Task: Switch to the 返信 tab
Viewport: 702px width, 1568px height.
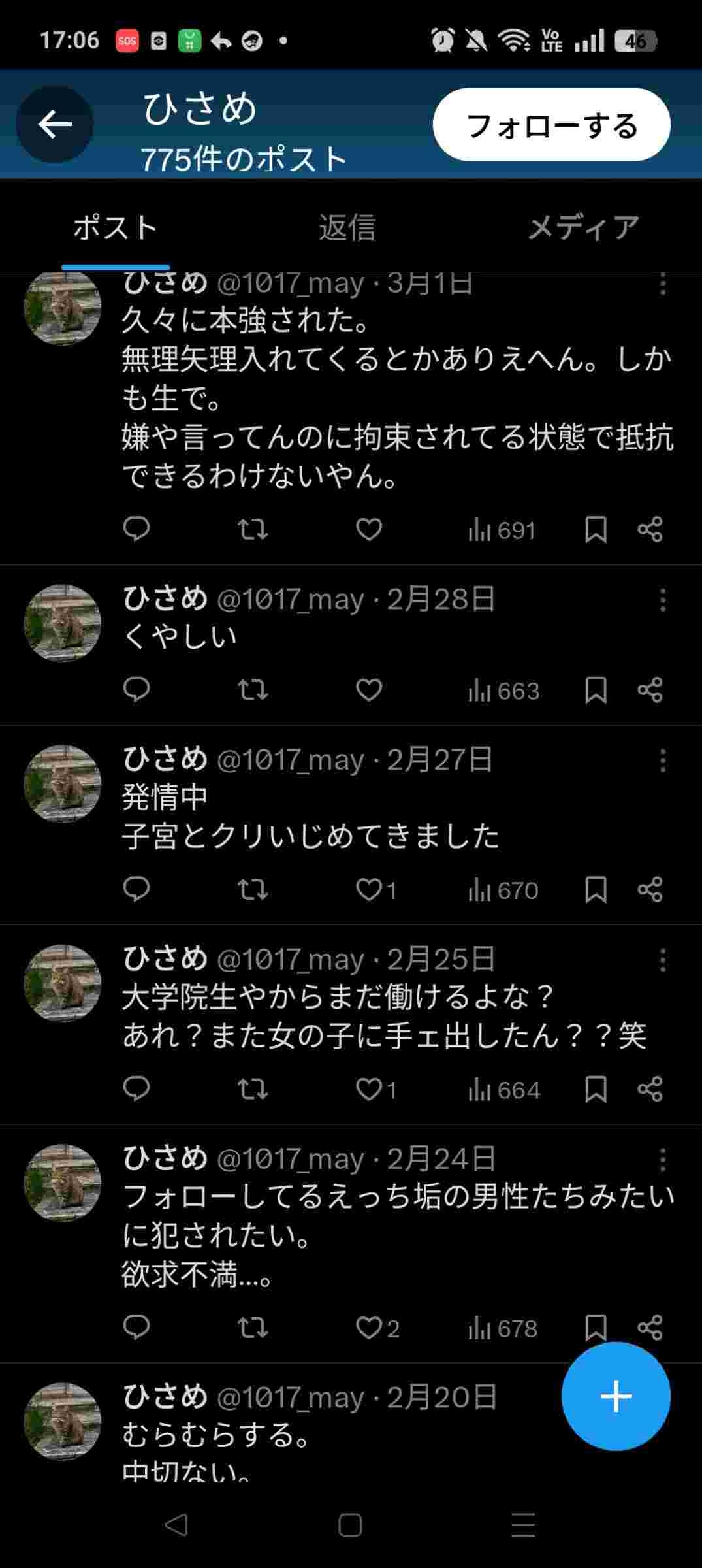Action: [x=347, y=228]
